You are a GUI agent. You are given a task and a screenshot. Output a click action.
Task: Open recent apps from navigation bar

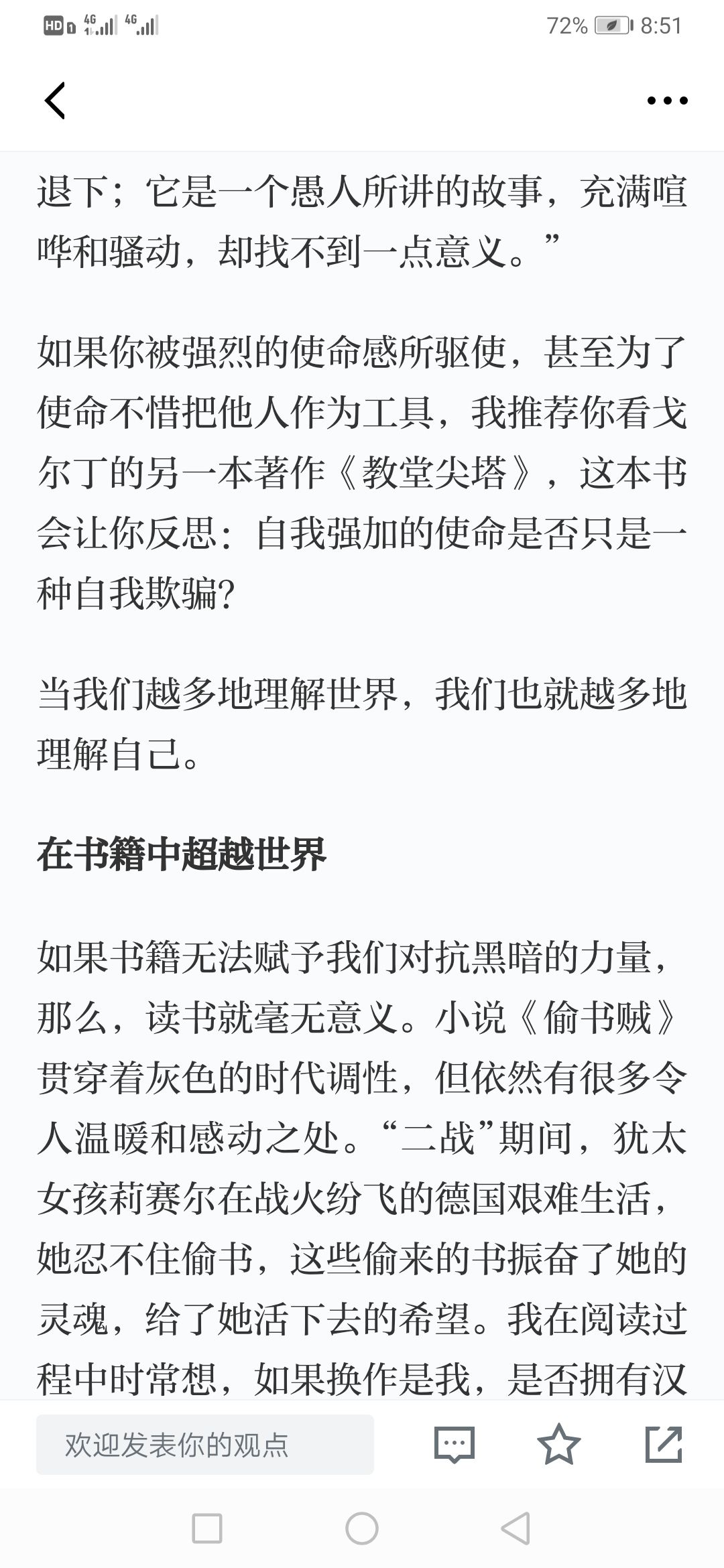point(207,1528)
